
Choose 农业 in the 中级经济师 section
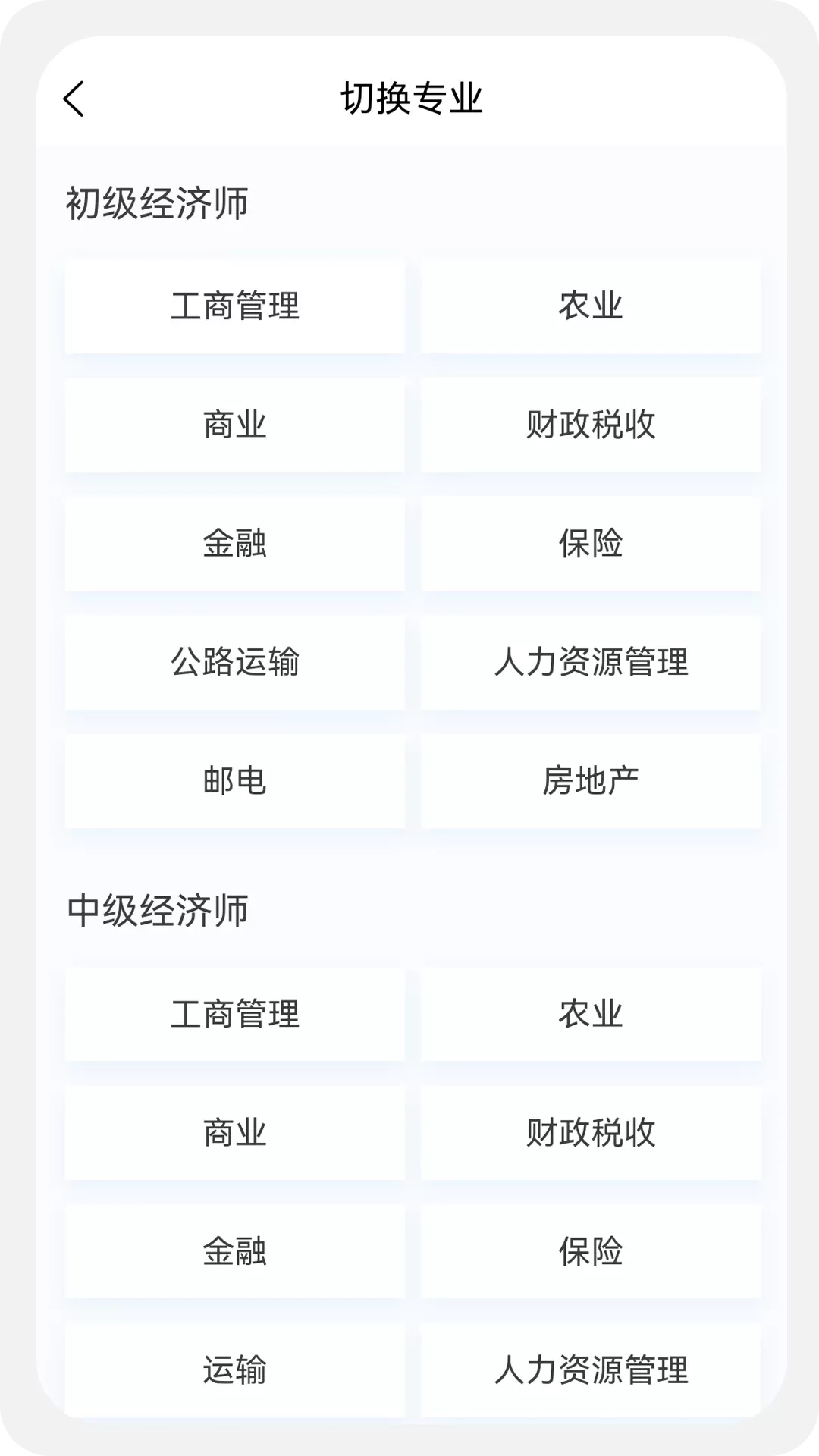[x=591, y=1014]
